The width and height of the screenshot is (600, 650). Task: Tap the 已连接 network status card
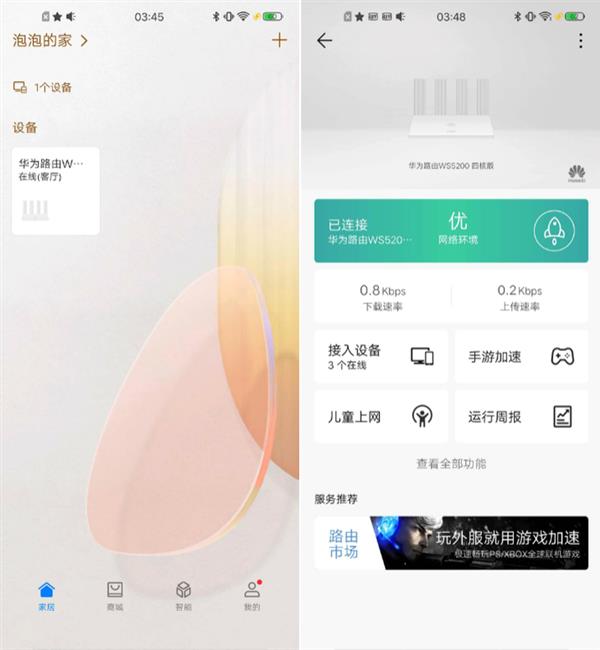[x=400, y=230]
